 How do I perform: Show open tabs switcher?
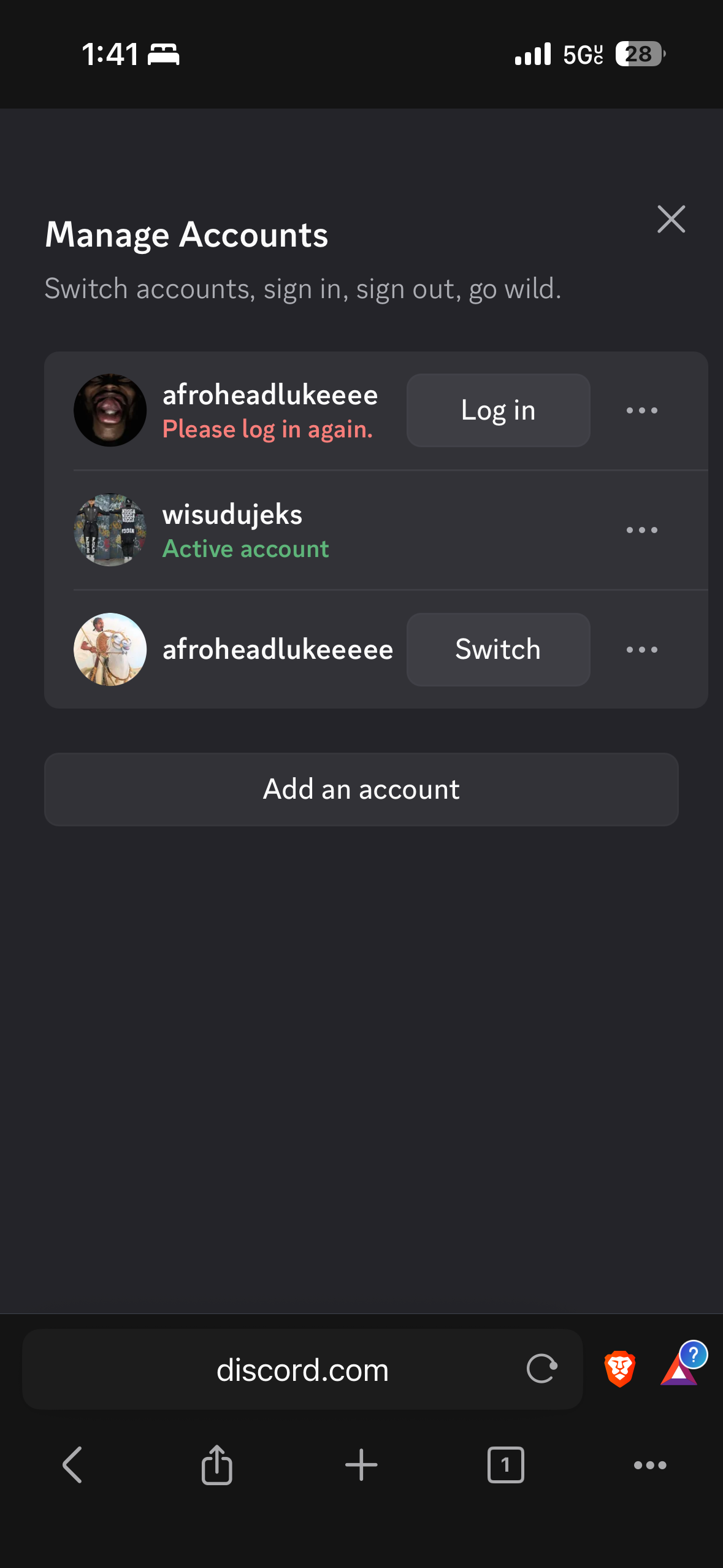pyautogui.click(x=505, y=1465)
